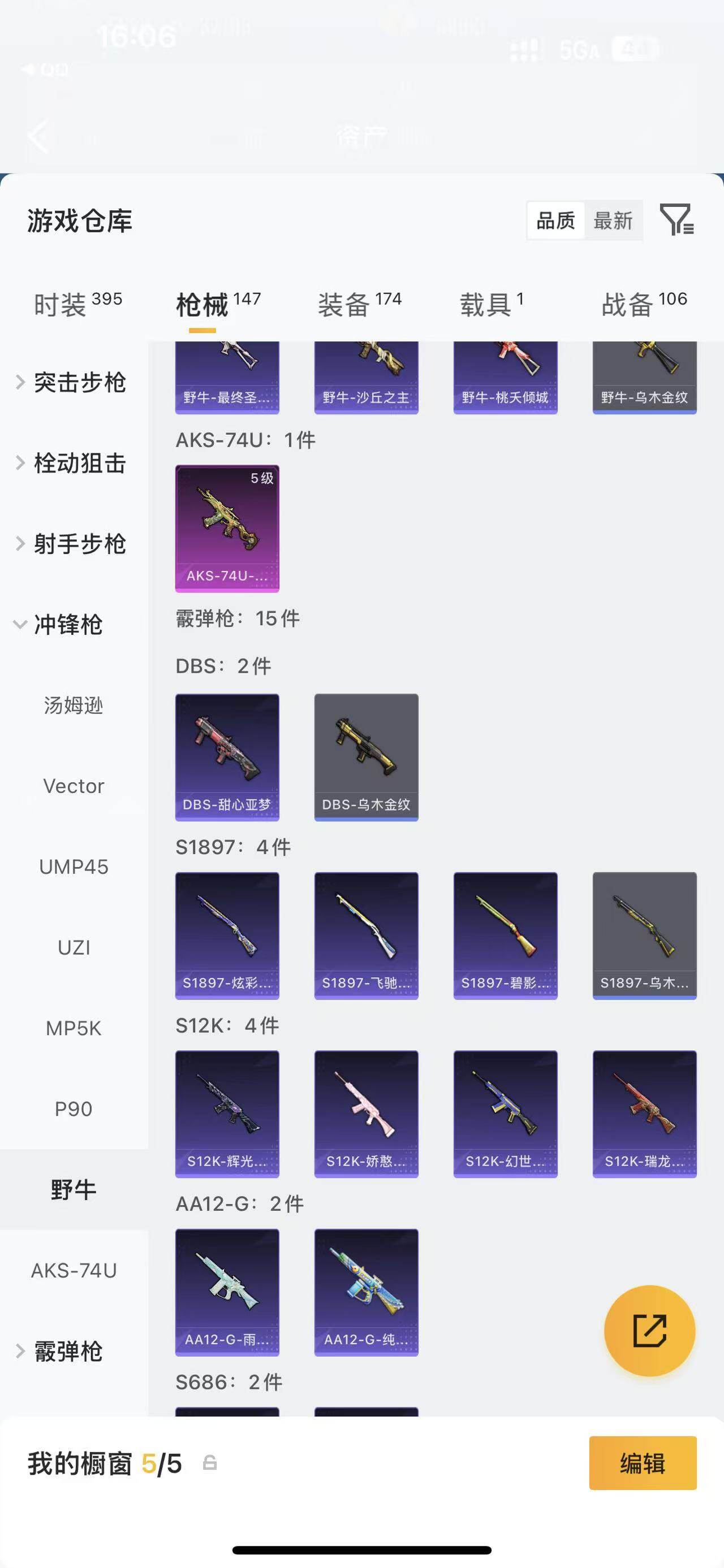
Task: View the DBS-甜心亚梦 skin
Action: [x=227, y=757]
